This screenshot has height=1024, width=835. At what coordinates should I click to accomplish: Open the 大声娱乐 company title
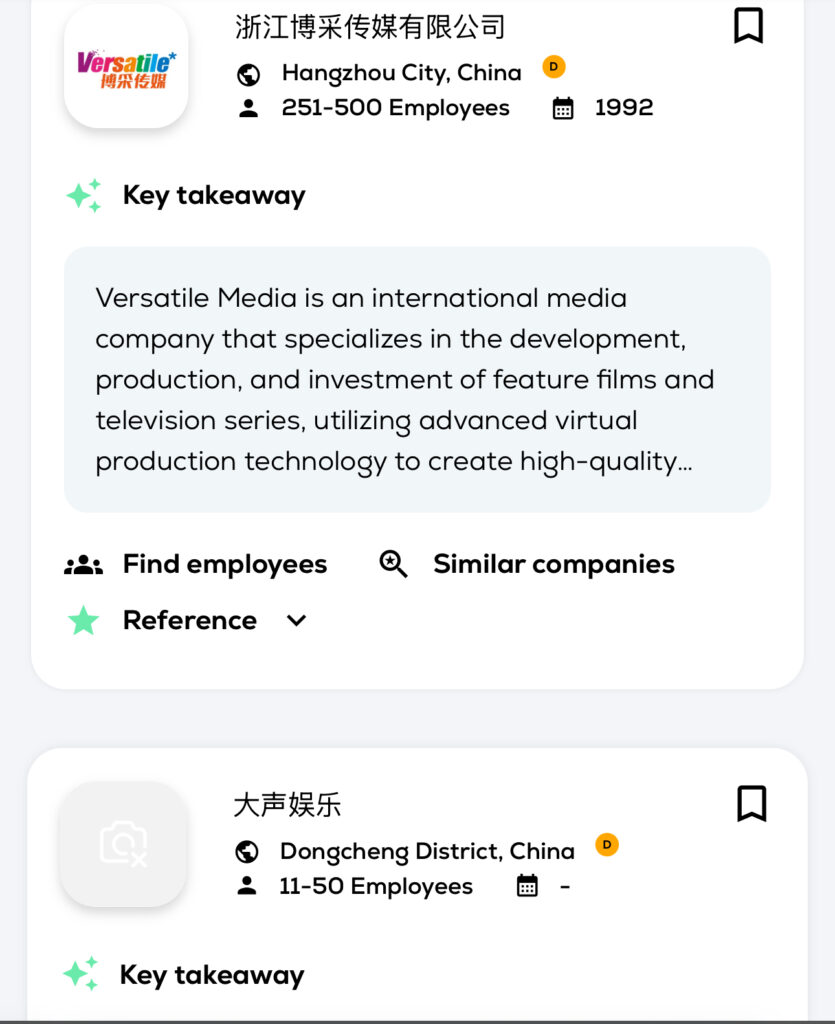click(x=287, y=805)
